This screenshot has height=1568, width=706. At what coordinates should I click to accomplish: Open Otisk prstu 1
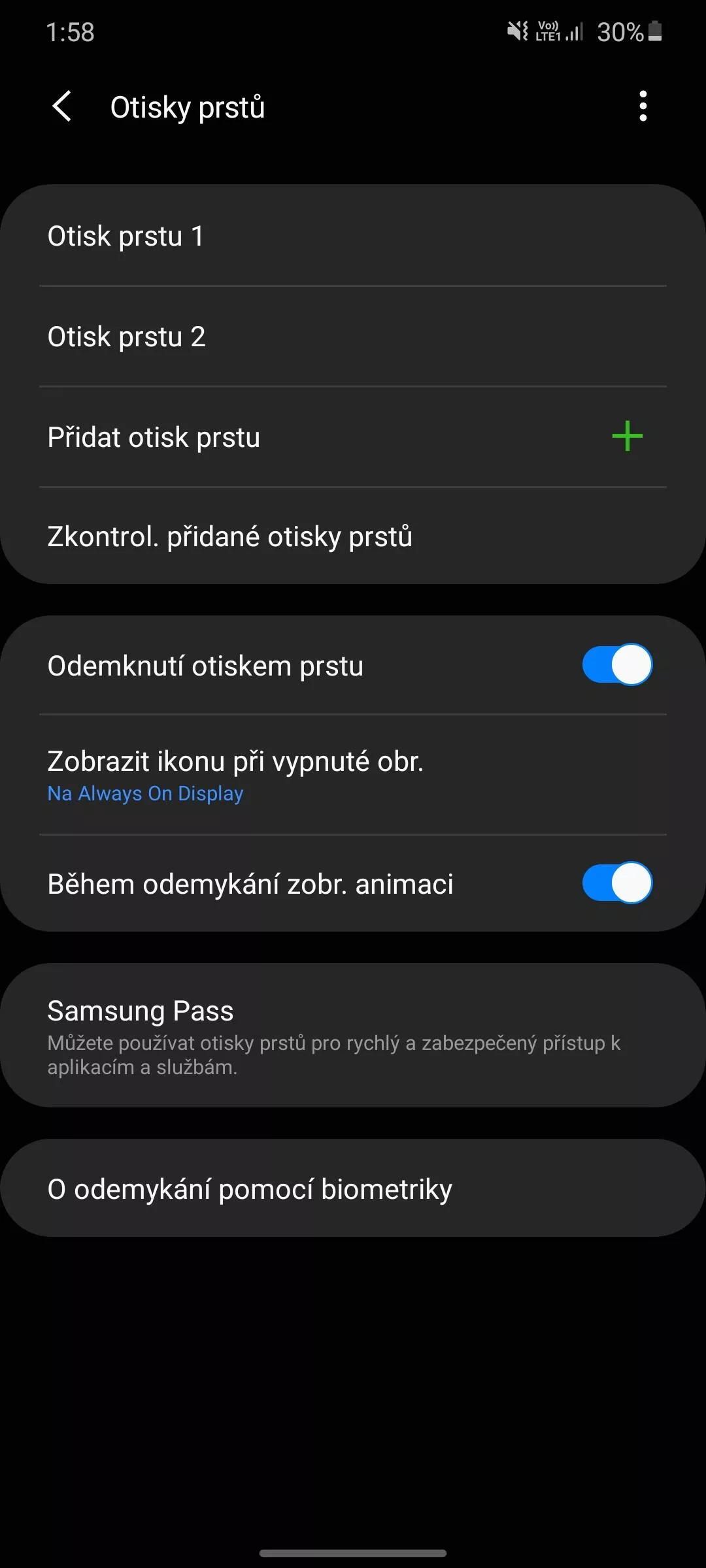click(x=353, y=236)
